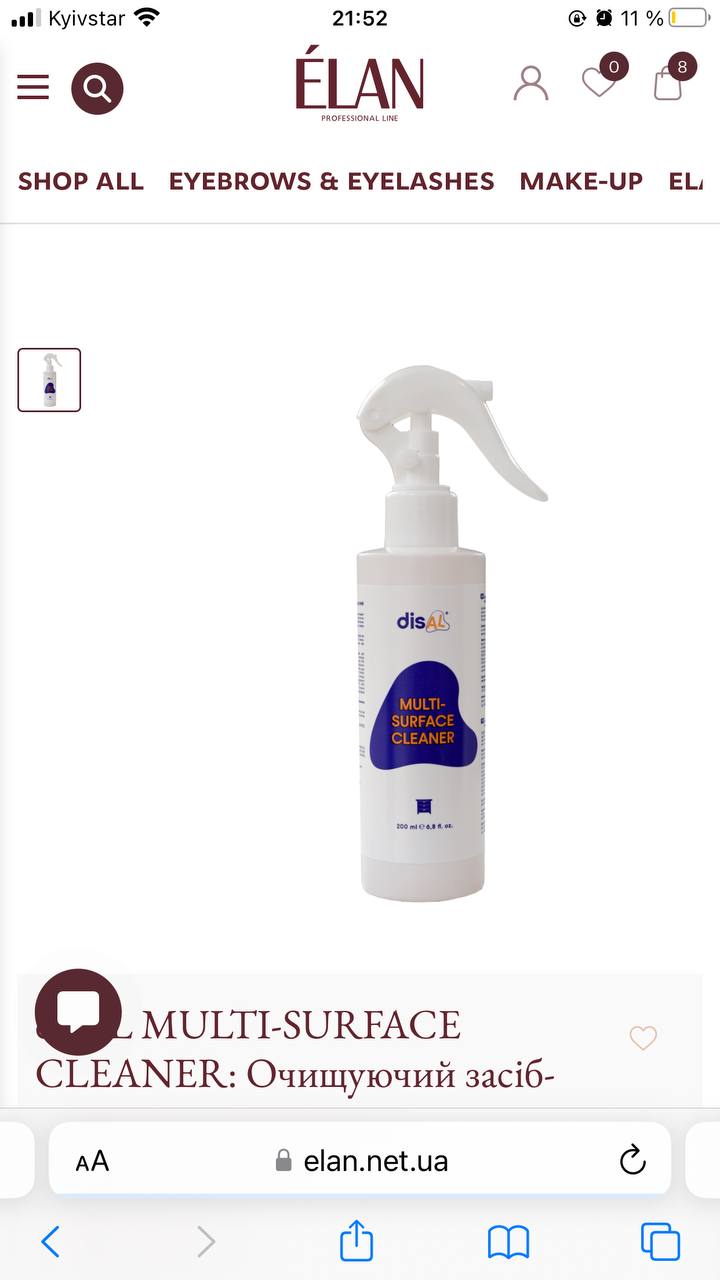Show open Safari tabs
The width and height of the screenshot is (720, 1280).
click(660, 1242)
